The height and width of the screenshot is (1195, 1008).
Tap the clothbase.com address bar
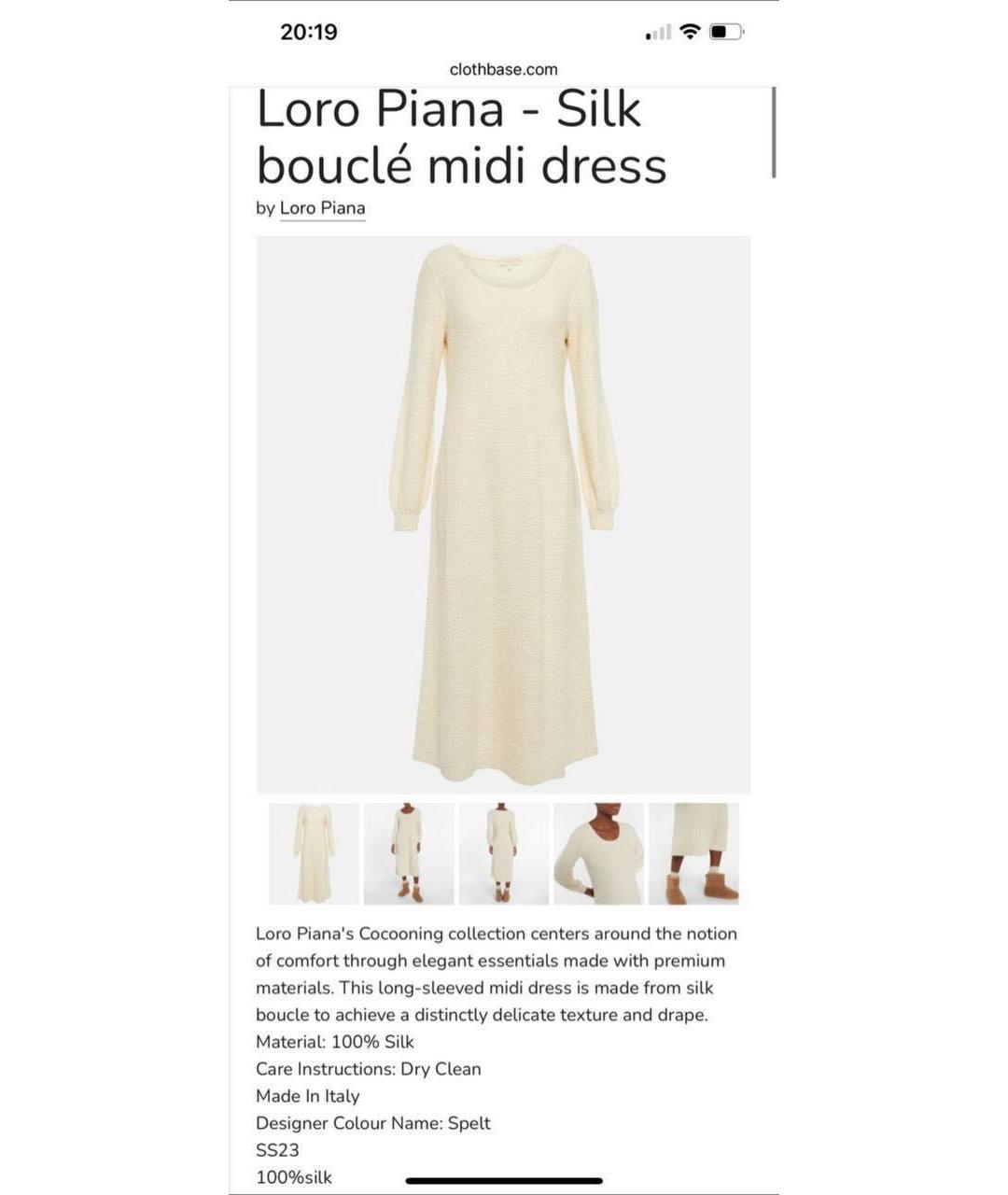tap(504, 69)
